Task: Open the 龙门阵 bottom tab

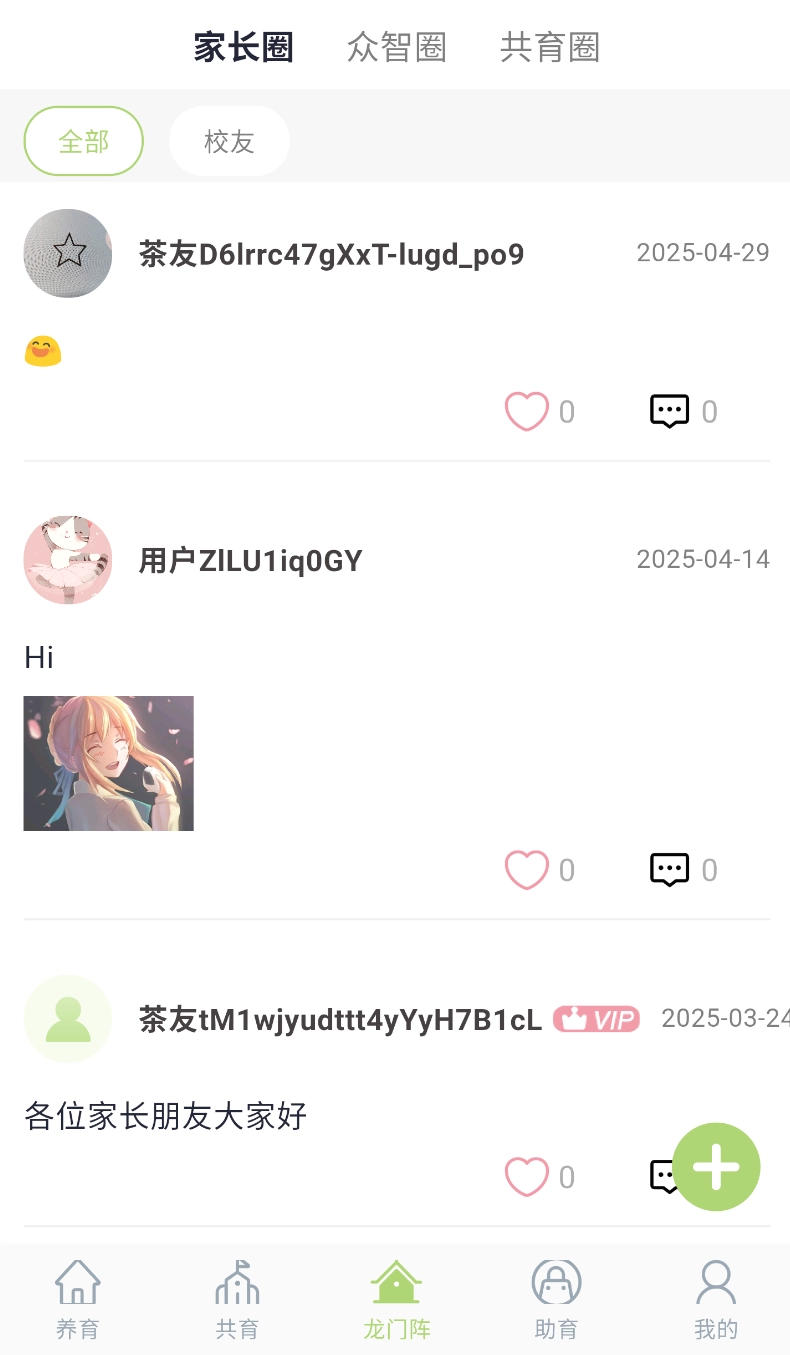Action: [396, 1299]
